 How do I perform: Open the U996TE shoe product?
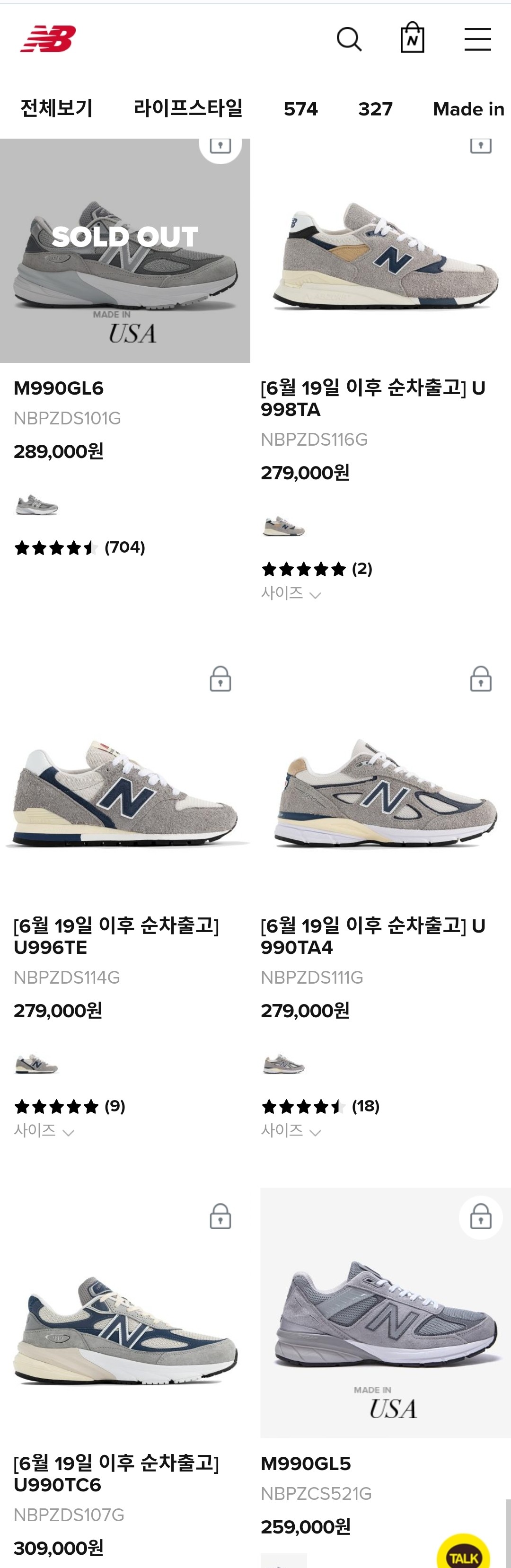(125, 791)
